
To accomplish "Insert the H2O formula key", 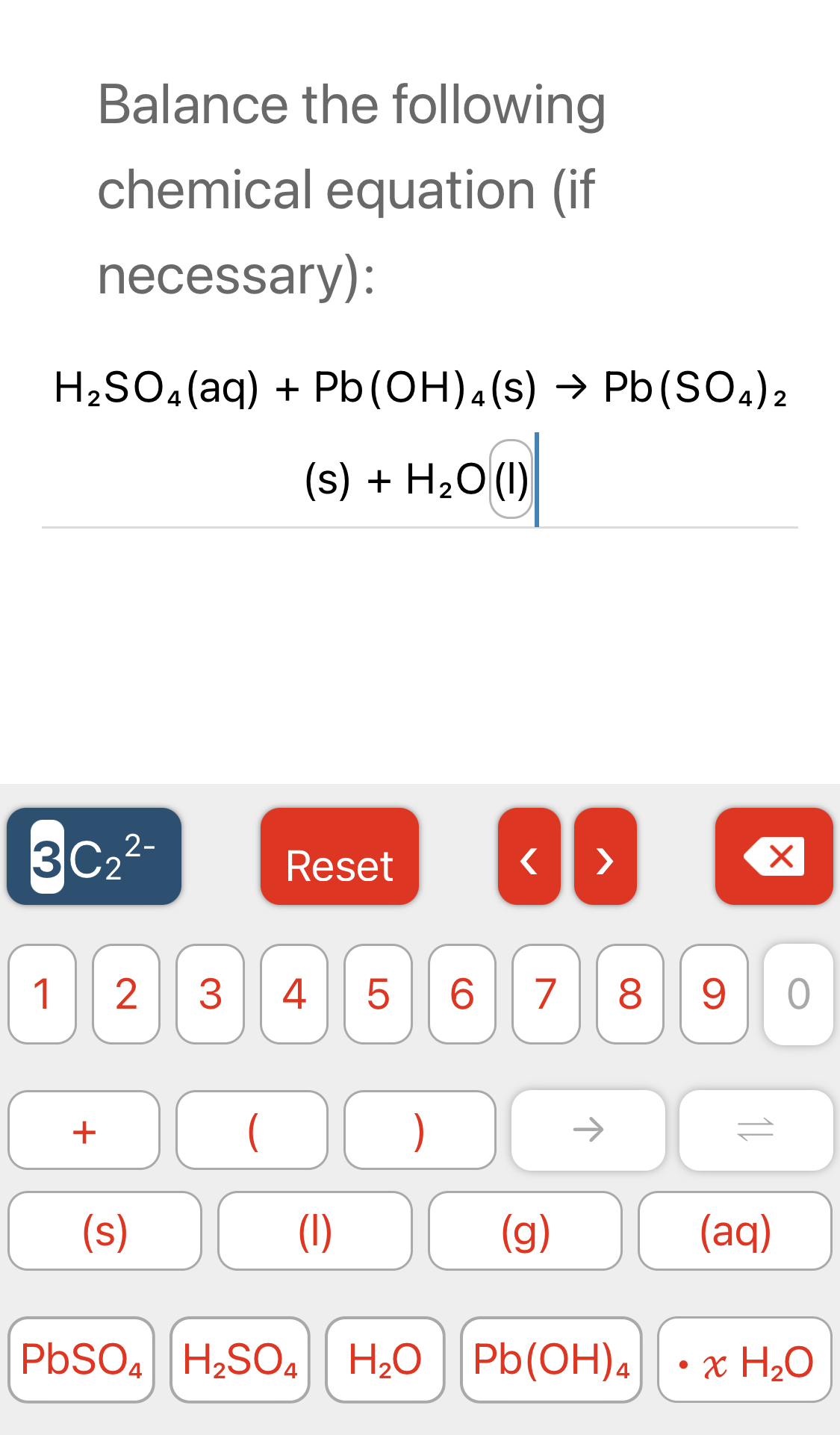I will [x=385, y=1359].
